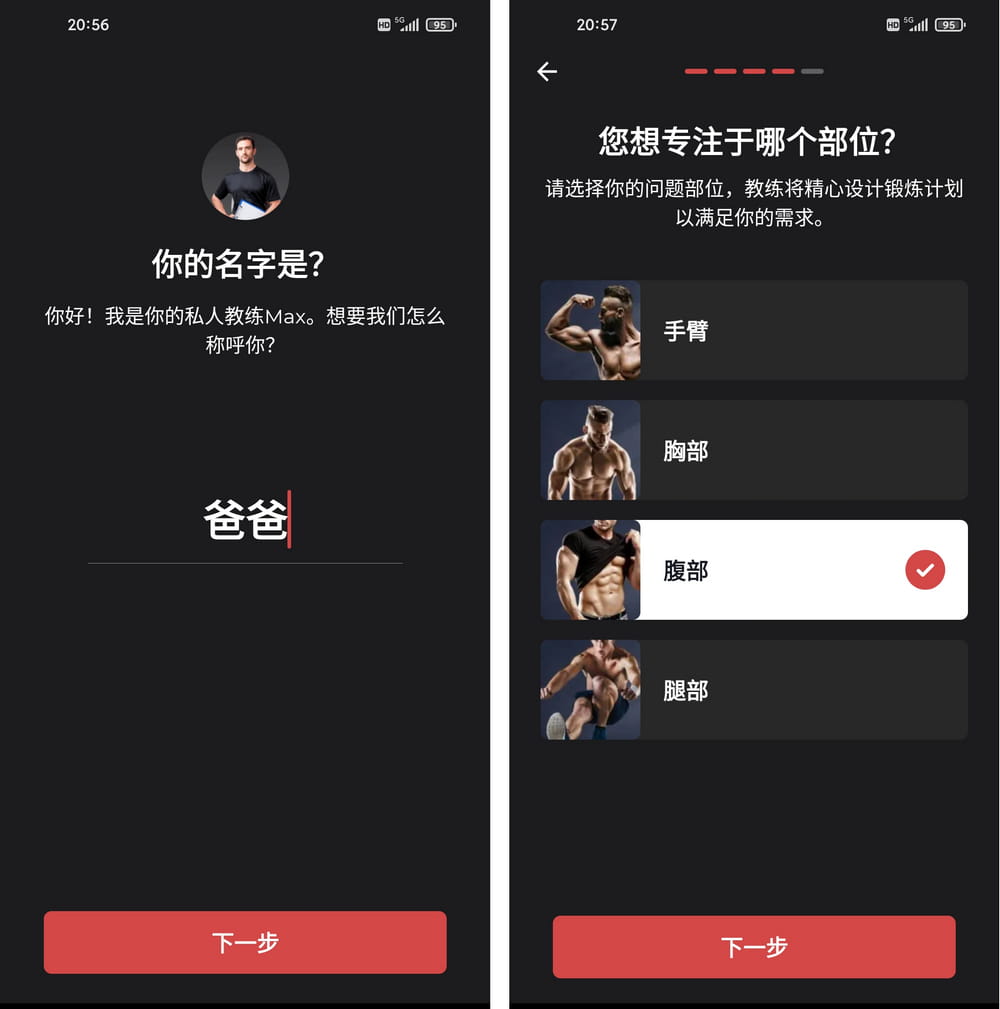The image size is (1000, 1009).
Task: Tap the name field containing 爸爸
Action: [x=245, y=522]
